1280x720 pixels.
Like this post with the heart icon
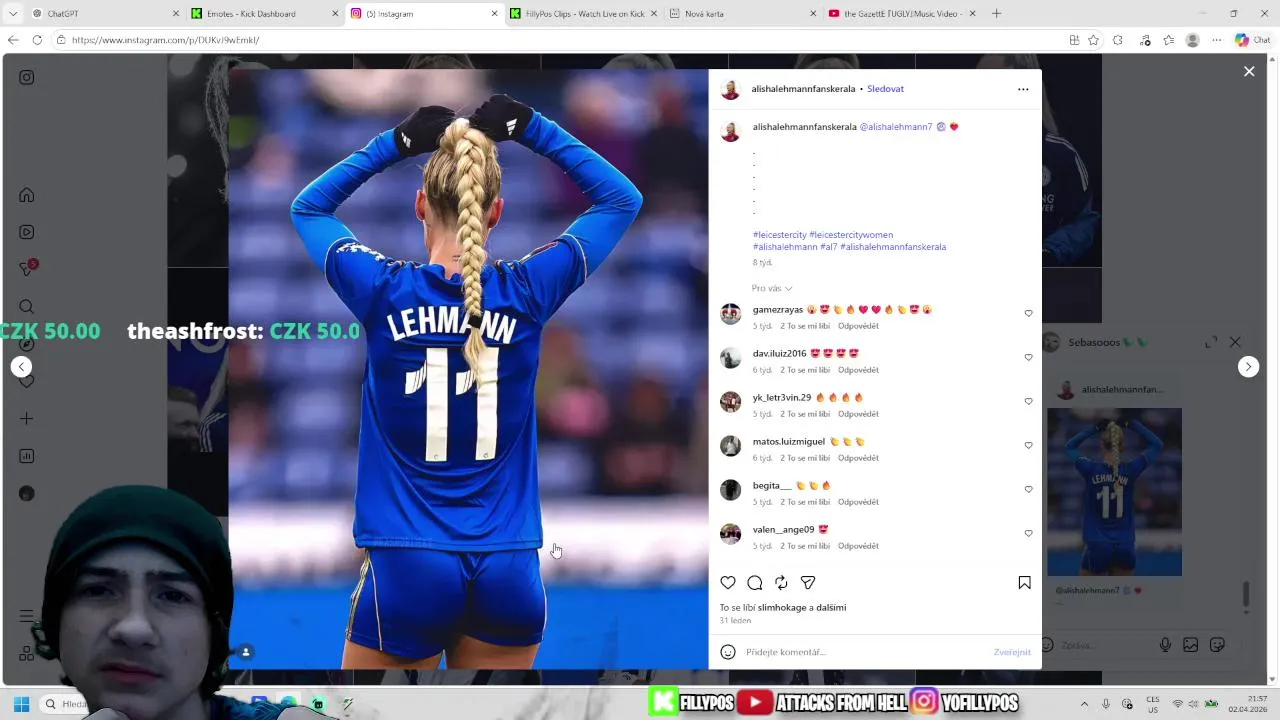click(728, 583)
